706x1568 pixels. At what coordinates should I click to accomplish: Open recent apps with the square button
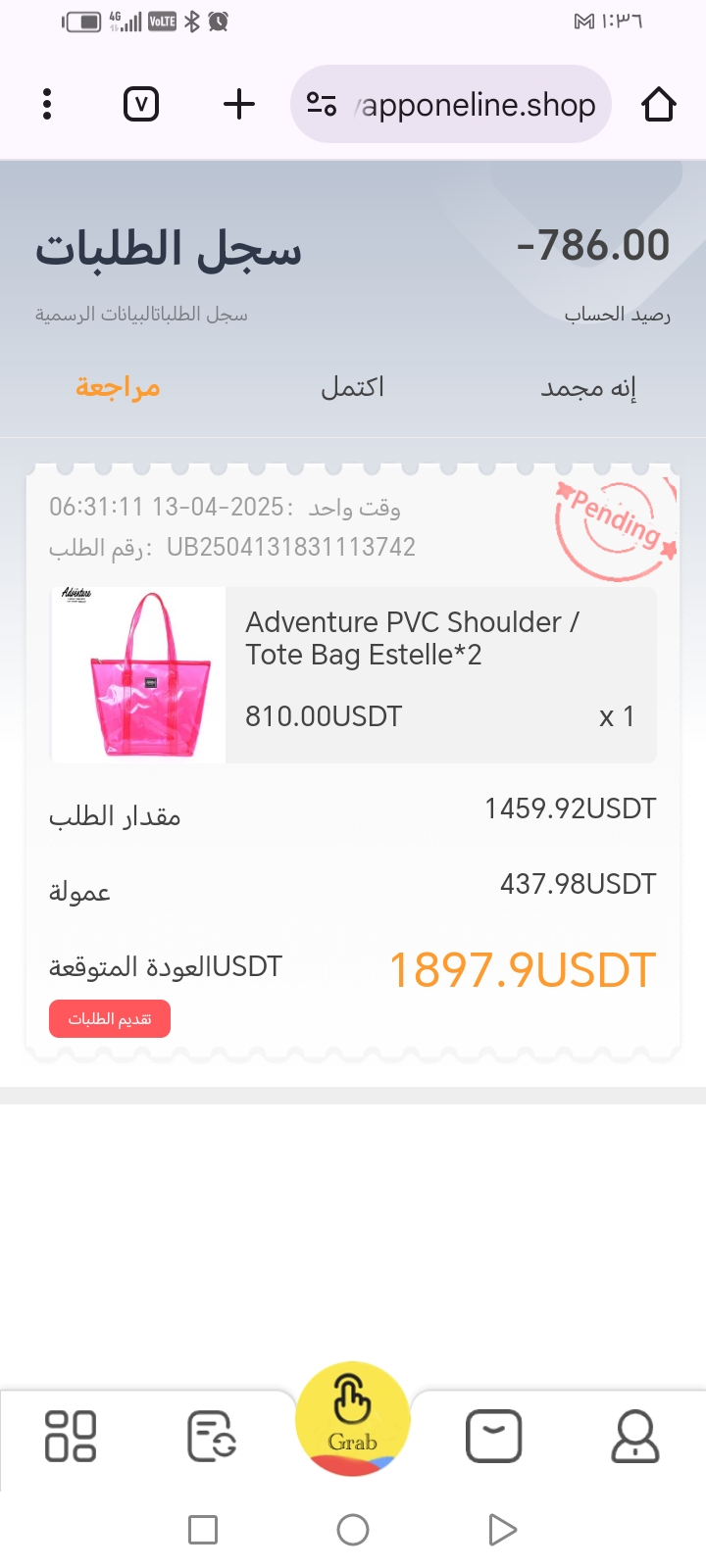point(203,1530)
